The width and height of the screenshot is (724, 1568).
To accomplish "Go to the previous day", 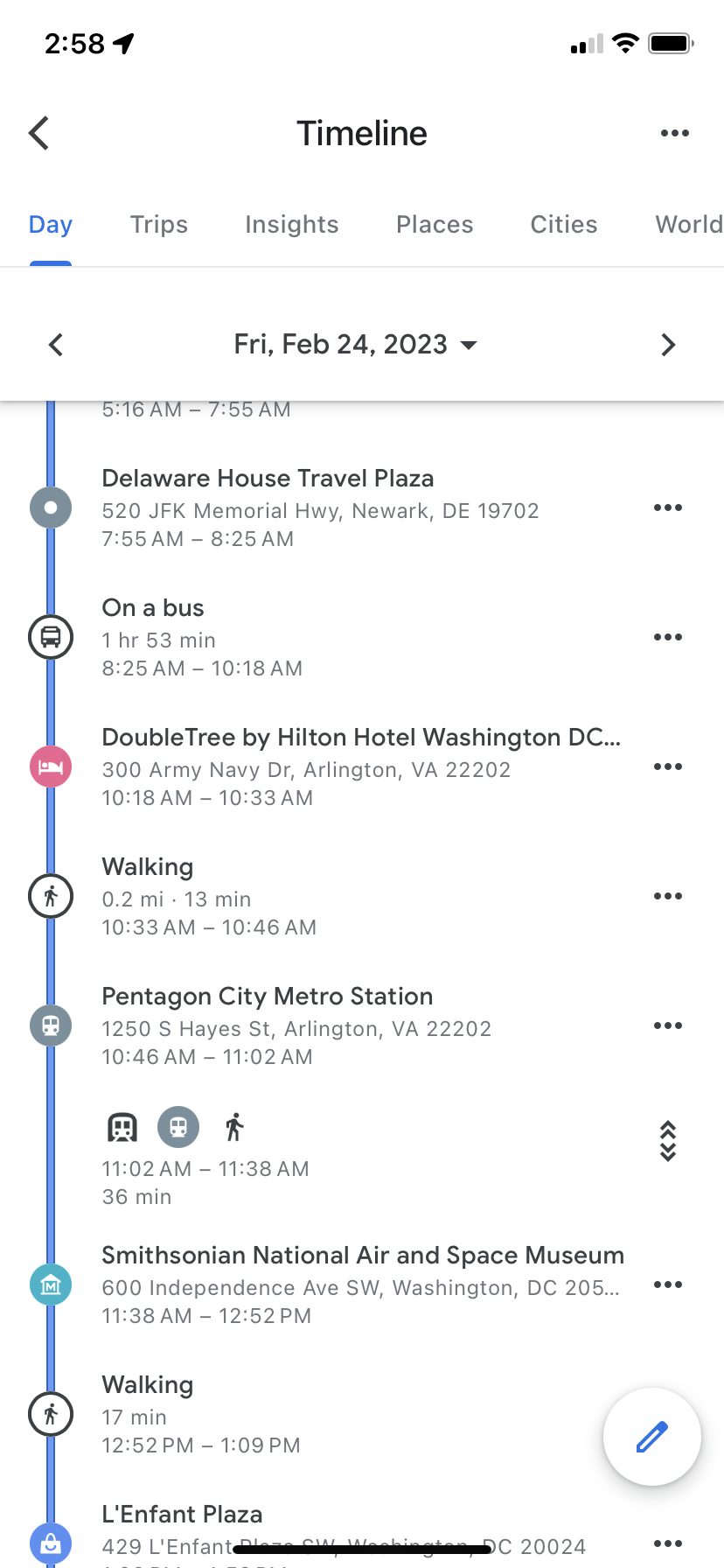I will [x=56, y=345].
